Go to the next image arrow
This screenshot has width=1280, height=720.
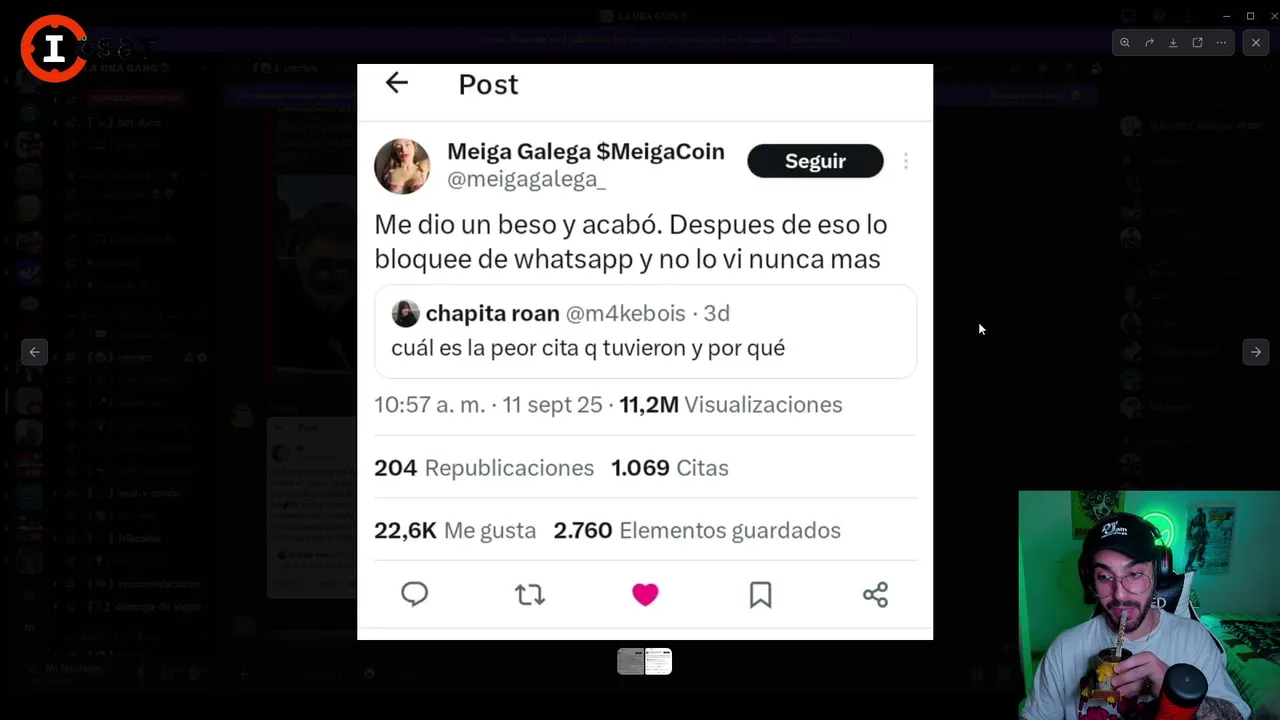pos(1256,352)
